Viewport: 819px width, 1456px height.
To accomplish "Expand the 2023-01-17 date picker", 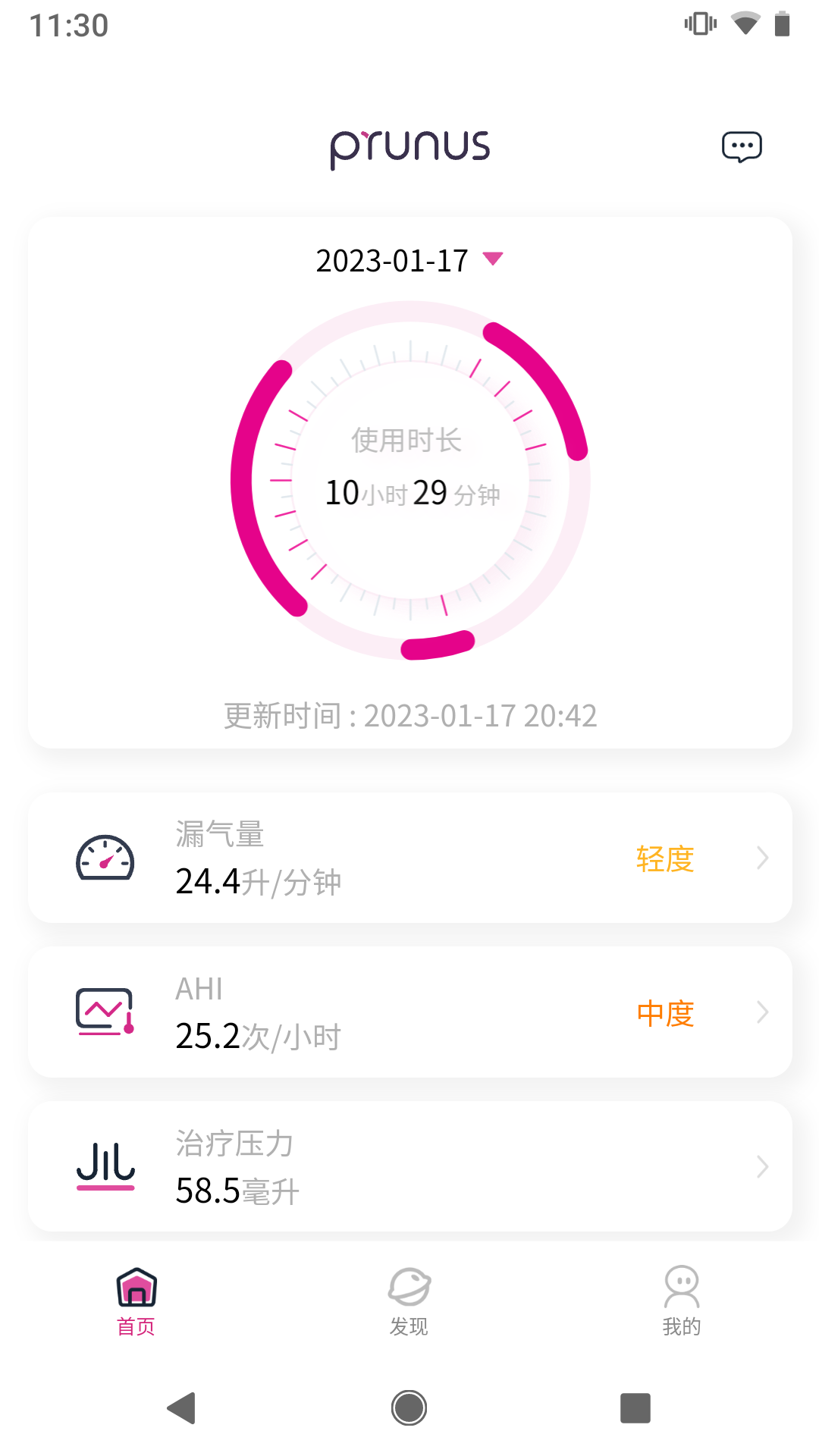I will (409, 260).
